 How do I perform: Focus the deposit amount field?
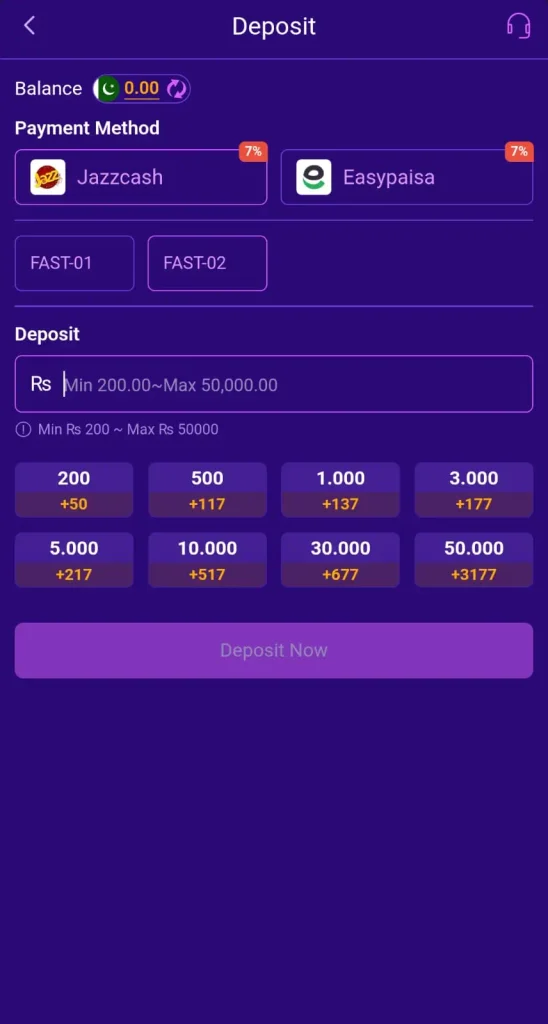tap(274, 384)
